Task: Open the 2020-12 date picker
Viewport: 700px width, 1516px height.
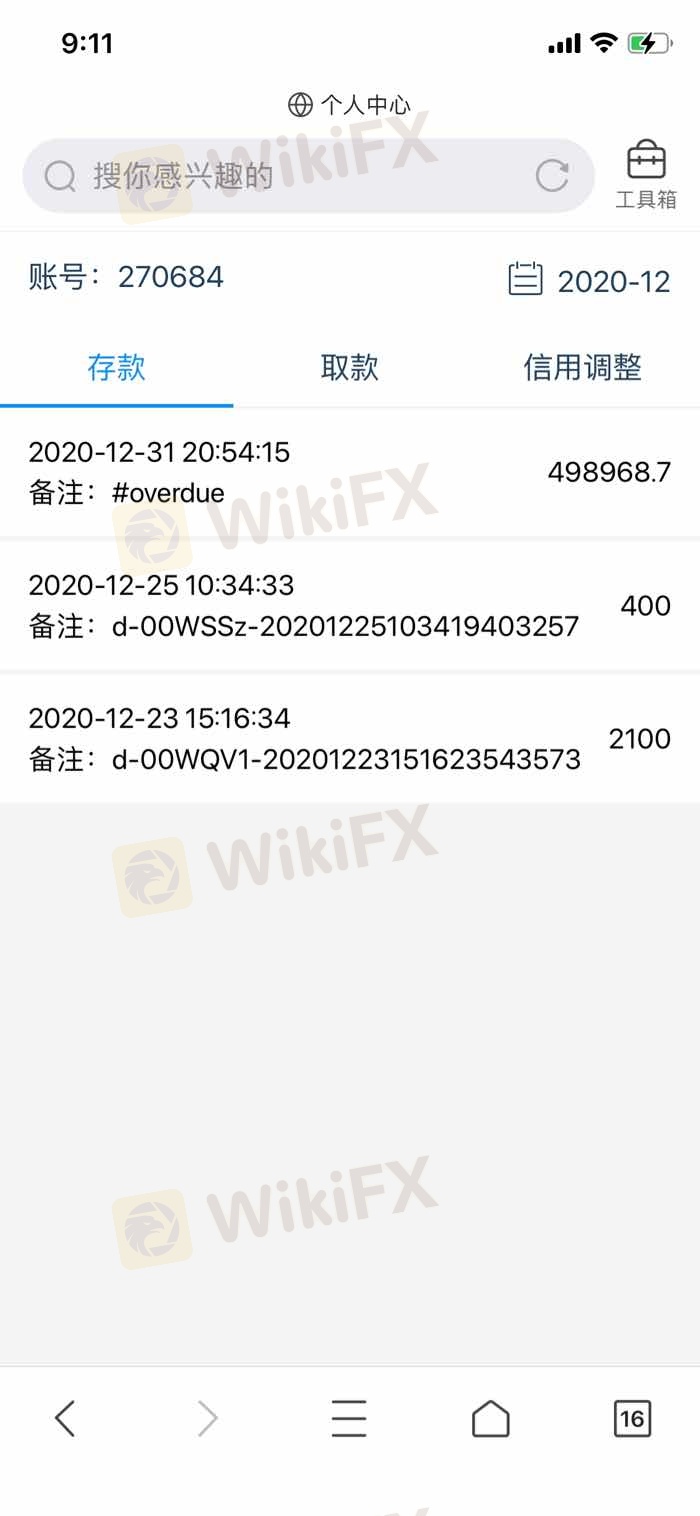Action: point(589,280)
